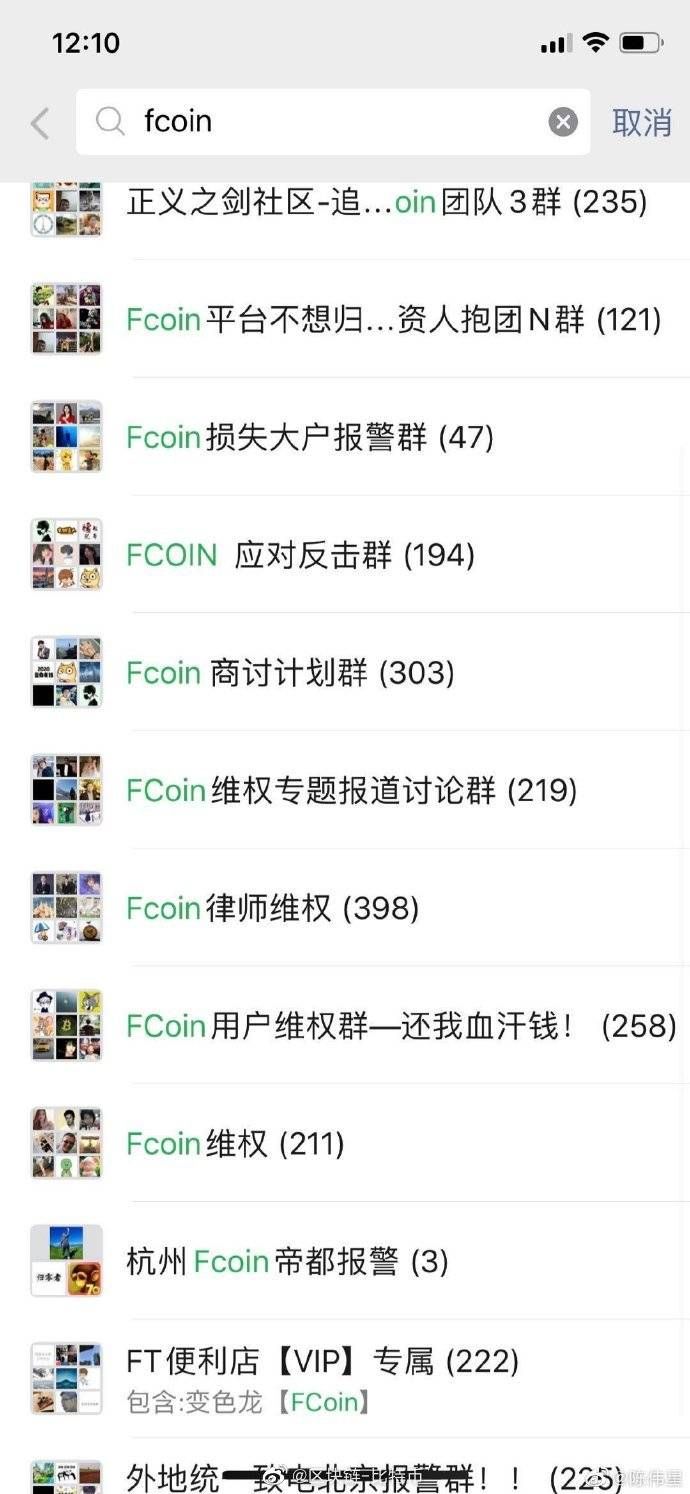Viewport: 690px width, 1494px height.
Task: Clear the search text with the X
Action: (x=563, y=122)
